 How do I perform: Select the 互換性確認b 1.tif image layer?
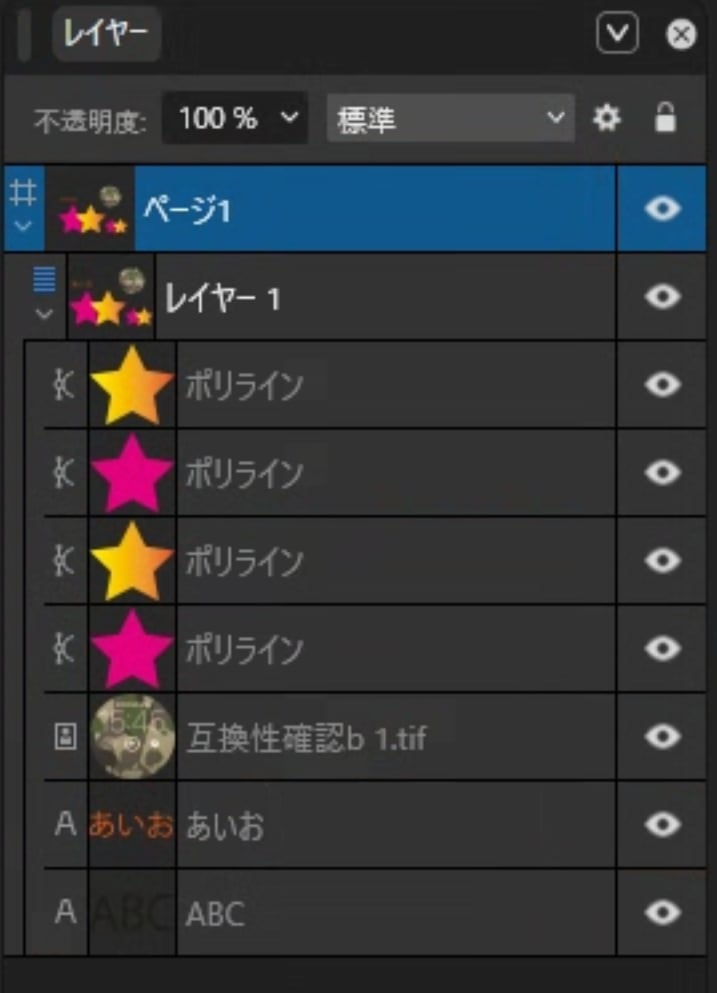pyautogui.click(x=390, y=737)
